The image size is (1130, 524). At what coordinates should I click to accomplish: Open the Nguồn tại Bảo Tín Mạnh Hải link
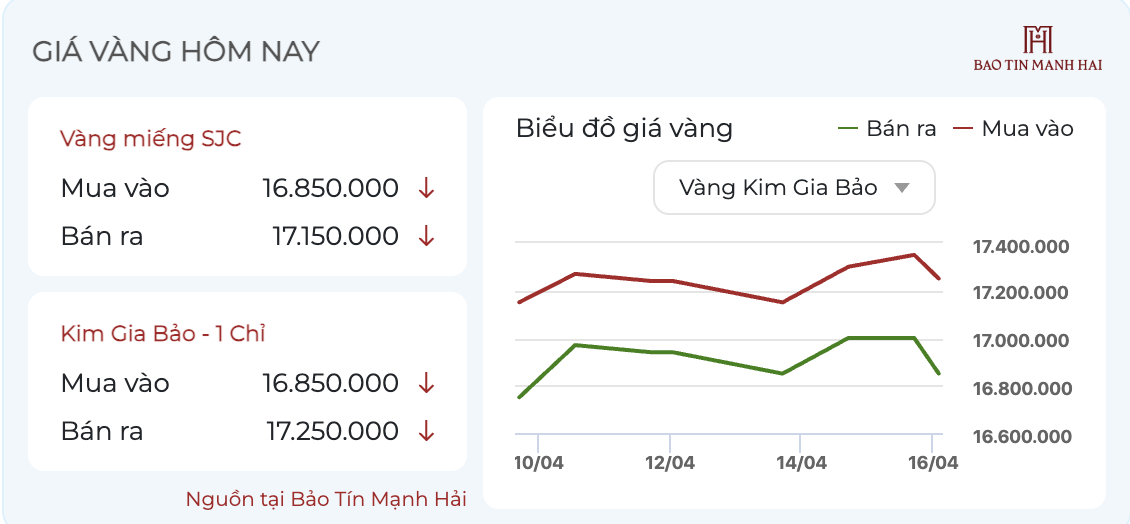(x=326, y=498)
